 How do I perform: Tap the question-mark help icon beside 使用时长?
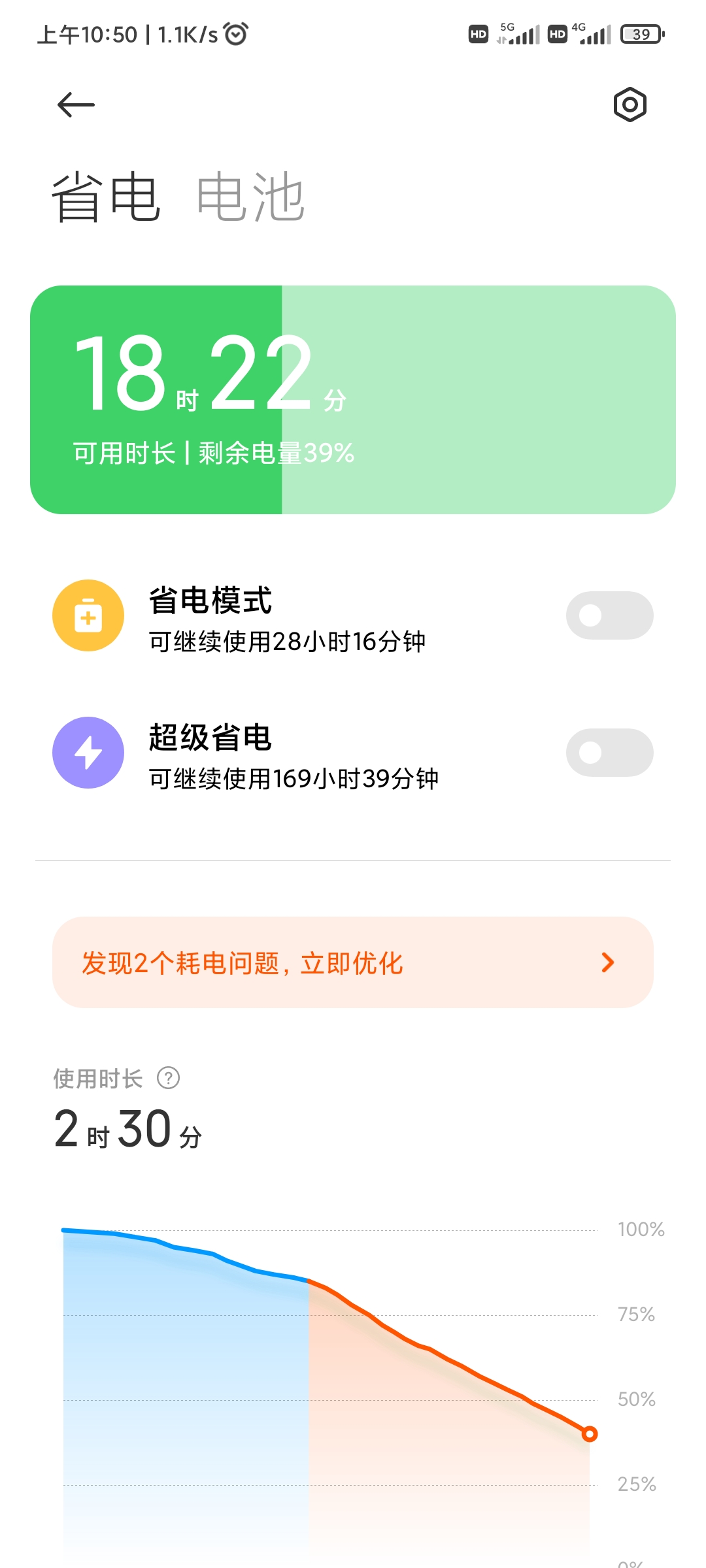(x=169, y=1078)
